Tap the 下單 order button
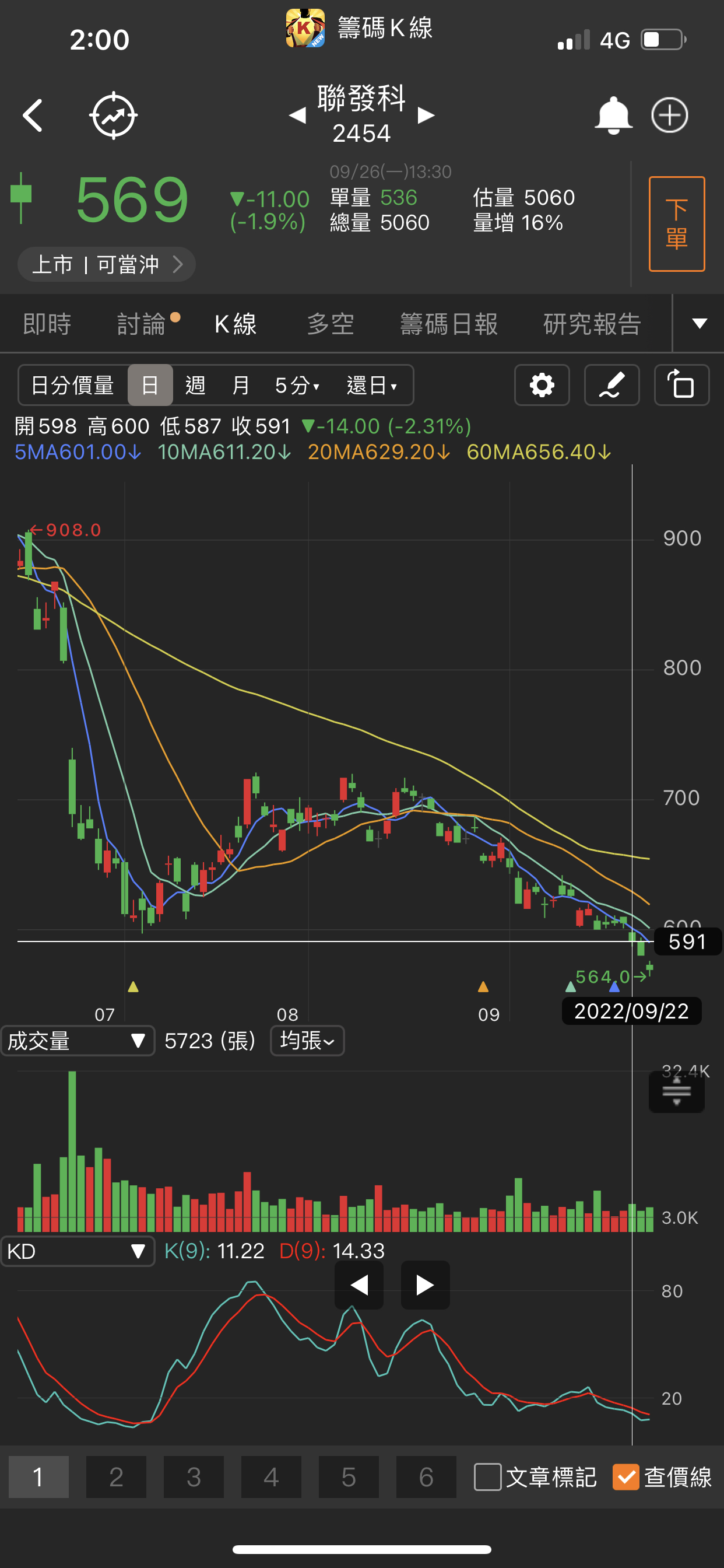The image size is (724, 1568). click(x=677, y=224)
